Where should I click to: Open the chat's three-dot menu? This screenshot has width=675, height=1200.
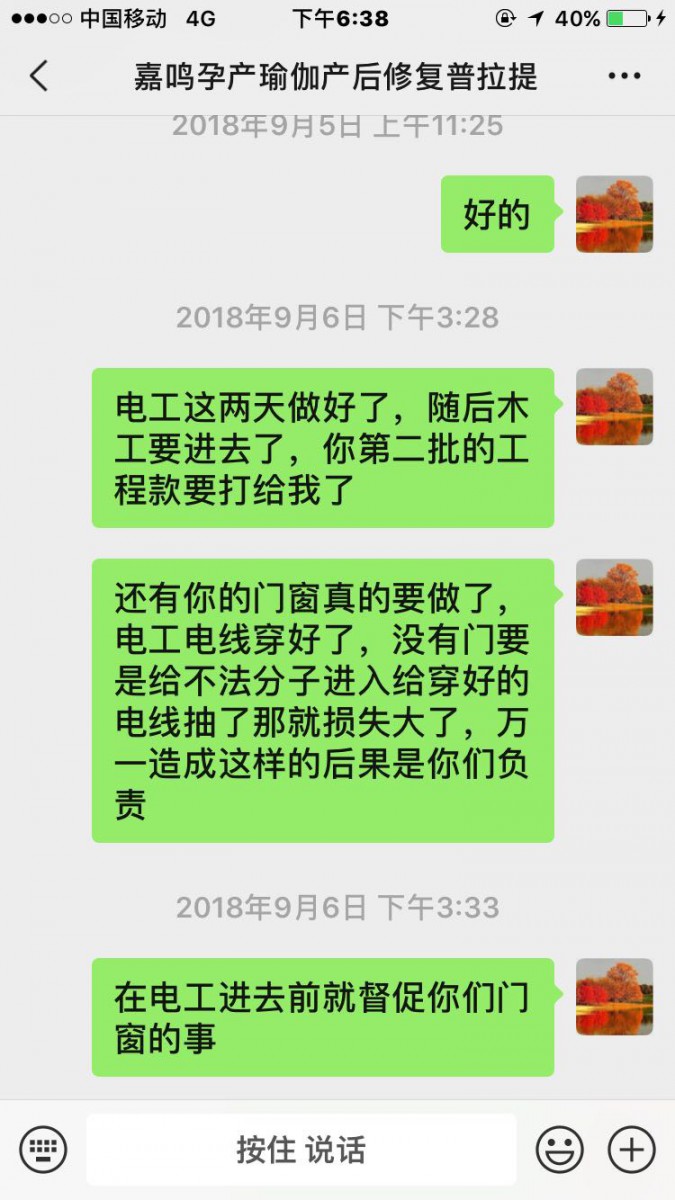[x=624, y=77]
